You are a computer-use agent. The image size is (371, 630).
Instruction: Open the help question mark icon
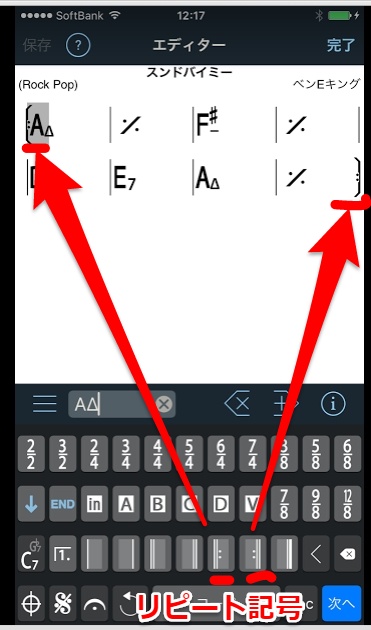[78, 45]
